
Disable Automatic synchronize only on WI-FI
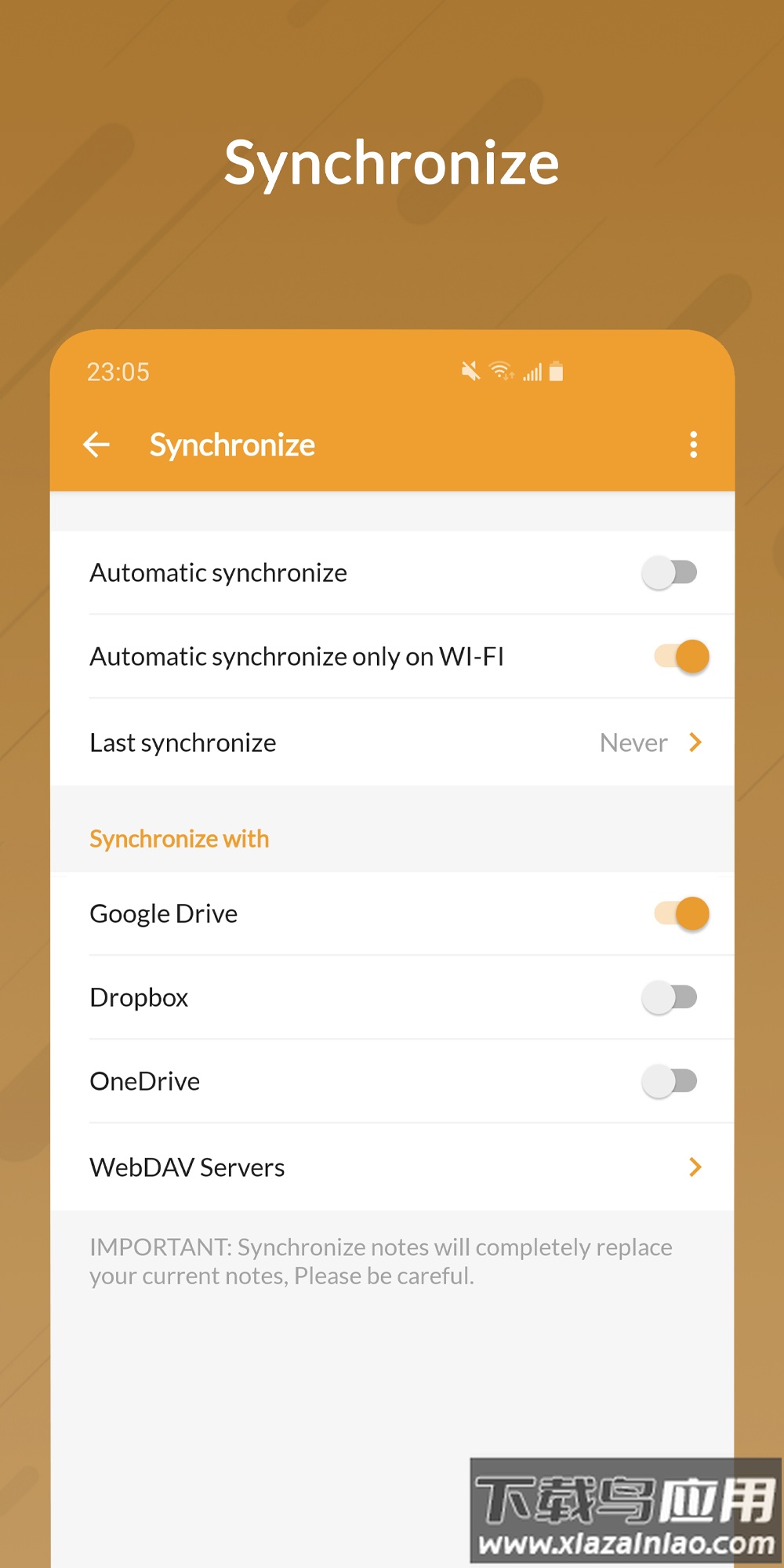click(x=679, y=656)
